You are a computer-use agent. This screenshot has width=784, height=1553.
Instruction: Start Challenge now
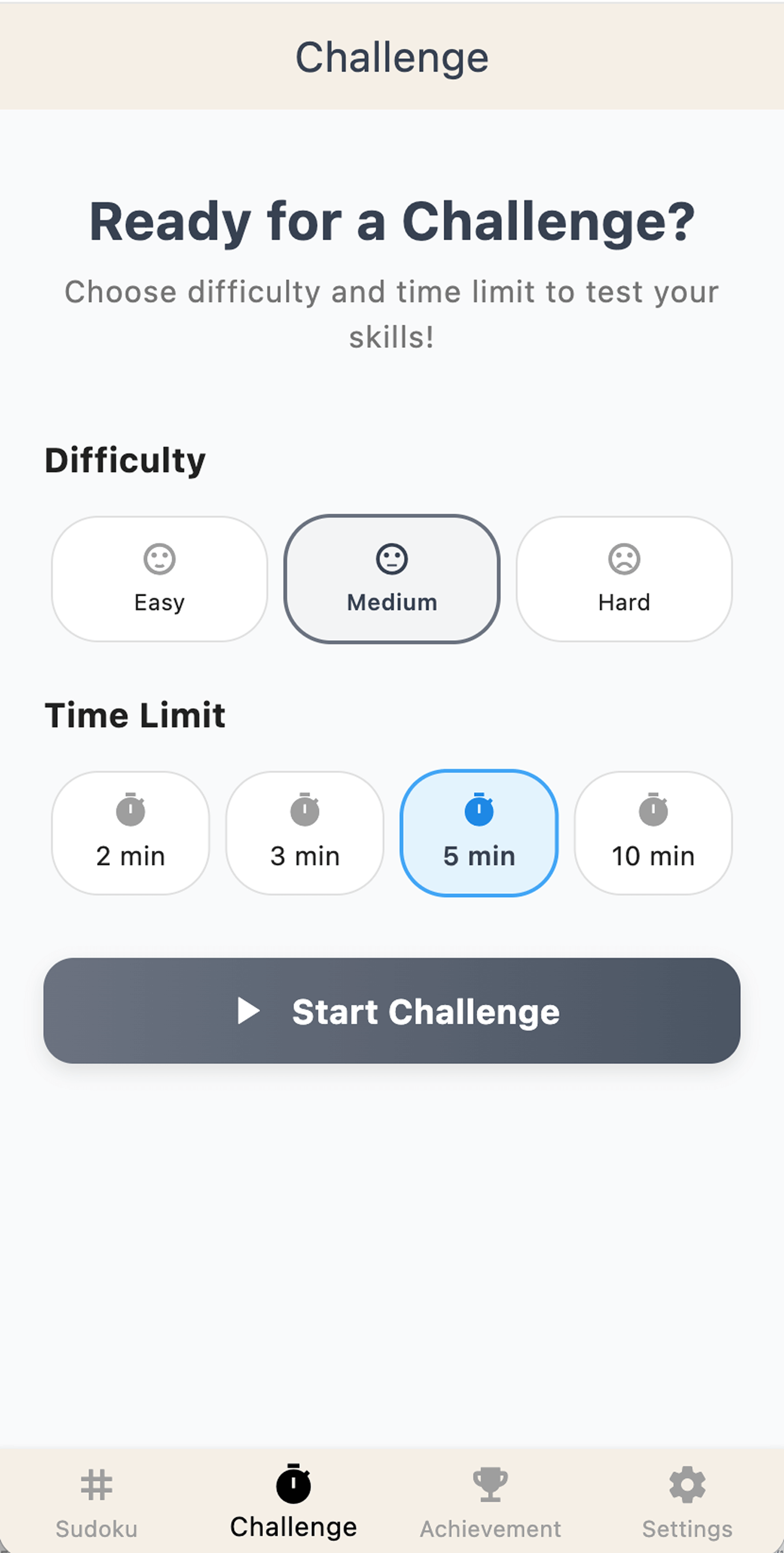[x=392, y=1011]
